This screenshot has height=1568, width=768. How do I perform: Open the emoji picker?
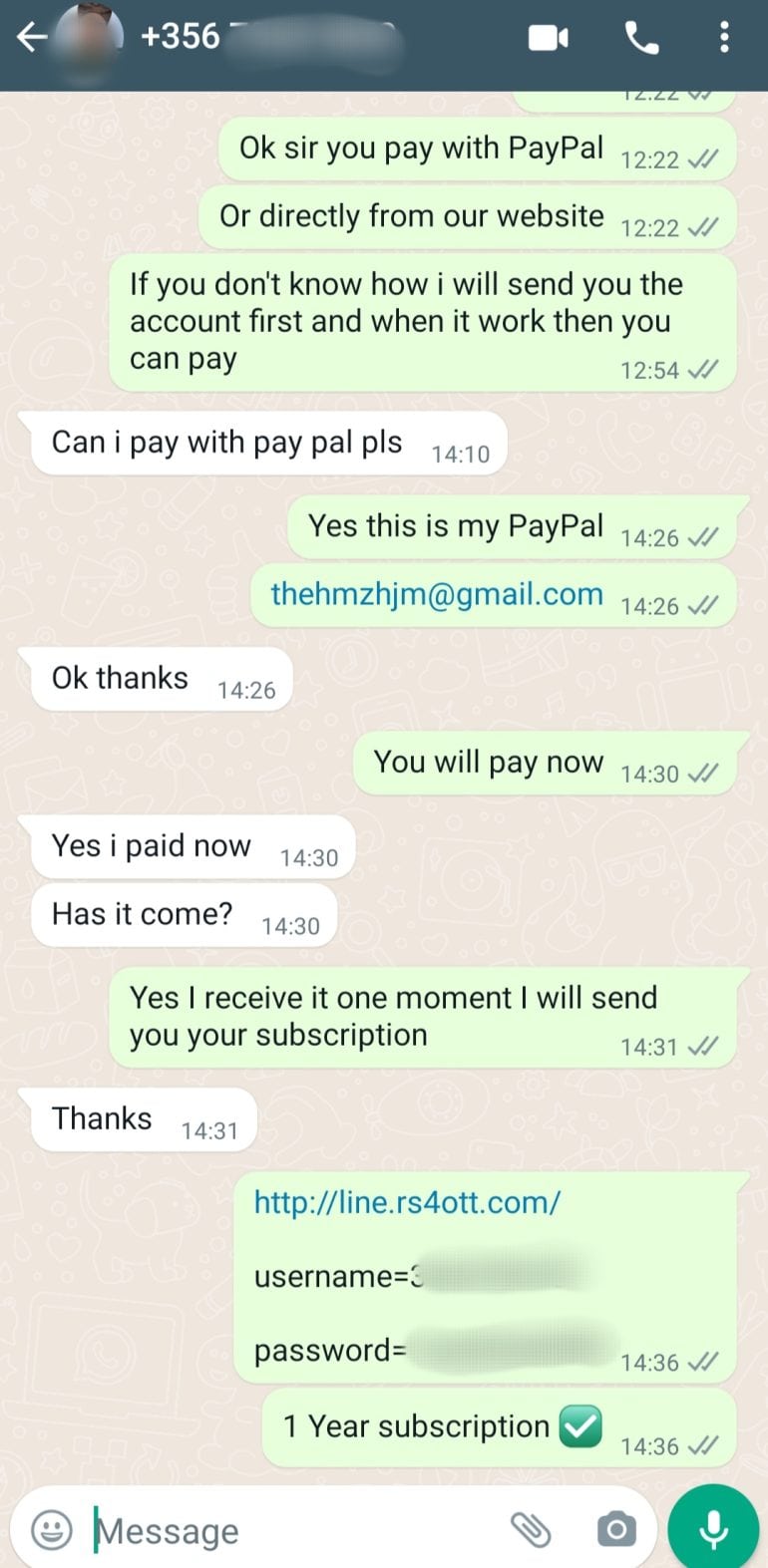(x=52, y=1529)
